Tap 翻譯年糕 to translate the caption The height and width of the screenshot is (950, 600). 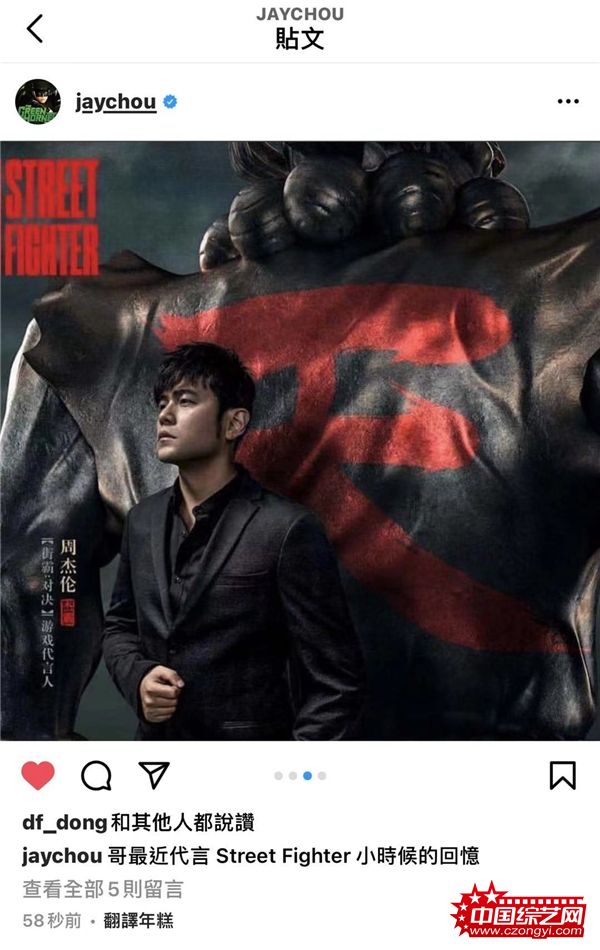pos(146,919)
